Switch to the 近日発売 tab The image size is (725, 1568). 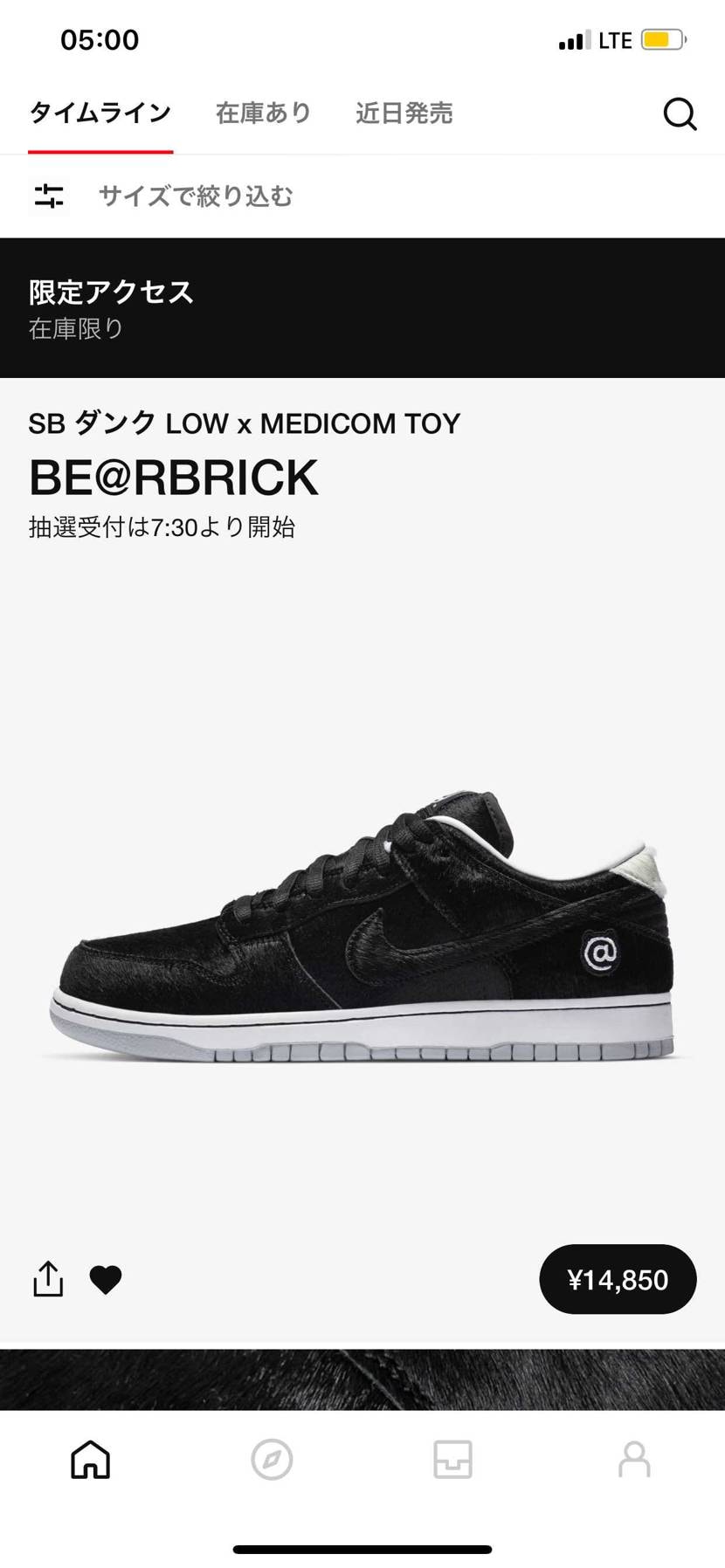(x=404, y=113)
